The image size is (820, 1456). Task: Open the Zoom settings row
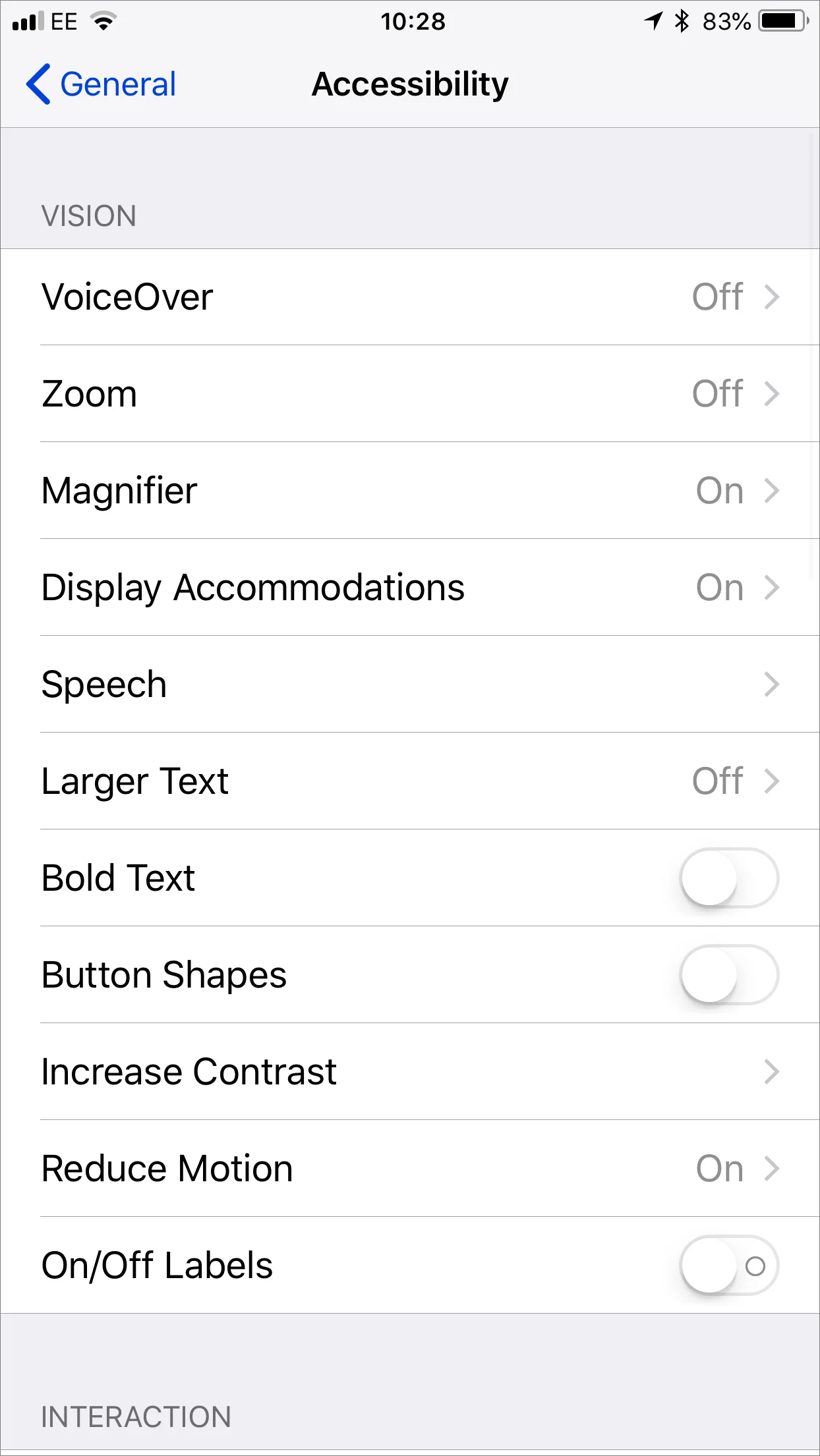(410, 394)
